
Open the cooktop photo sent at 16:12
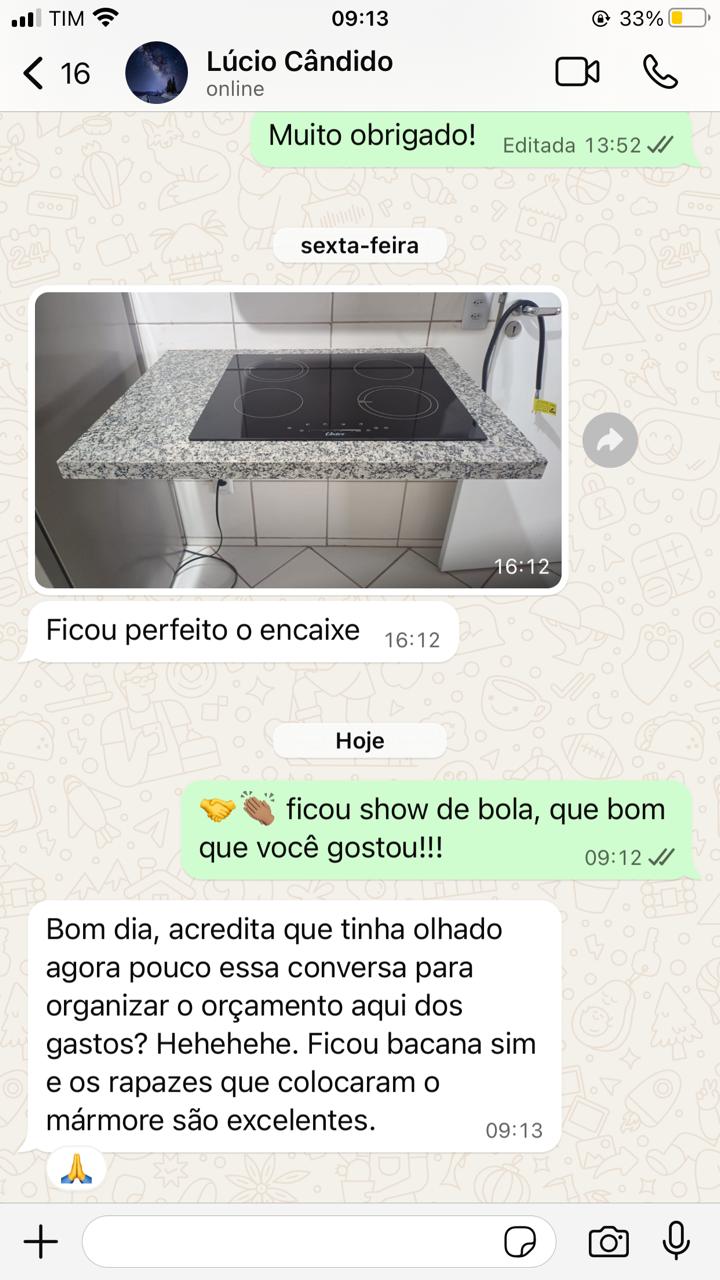(298, 440)
